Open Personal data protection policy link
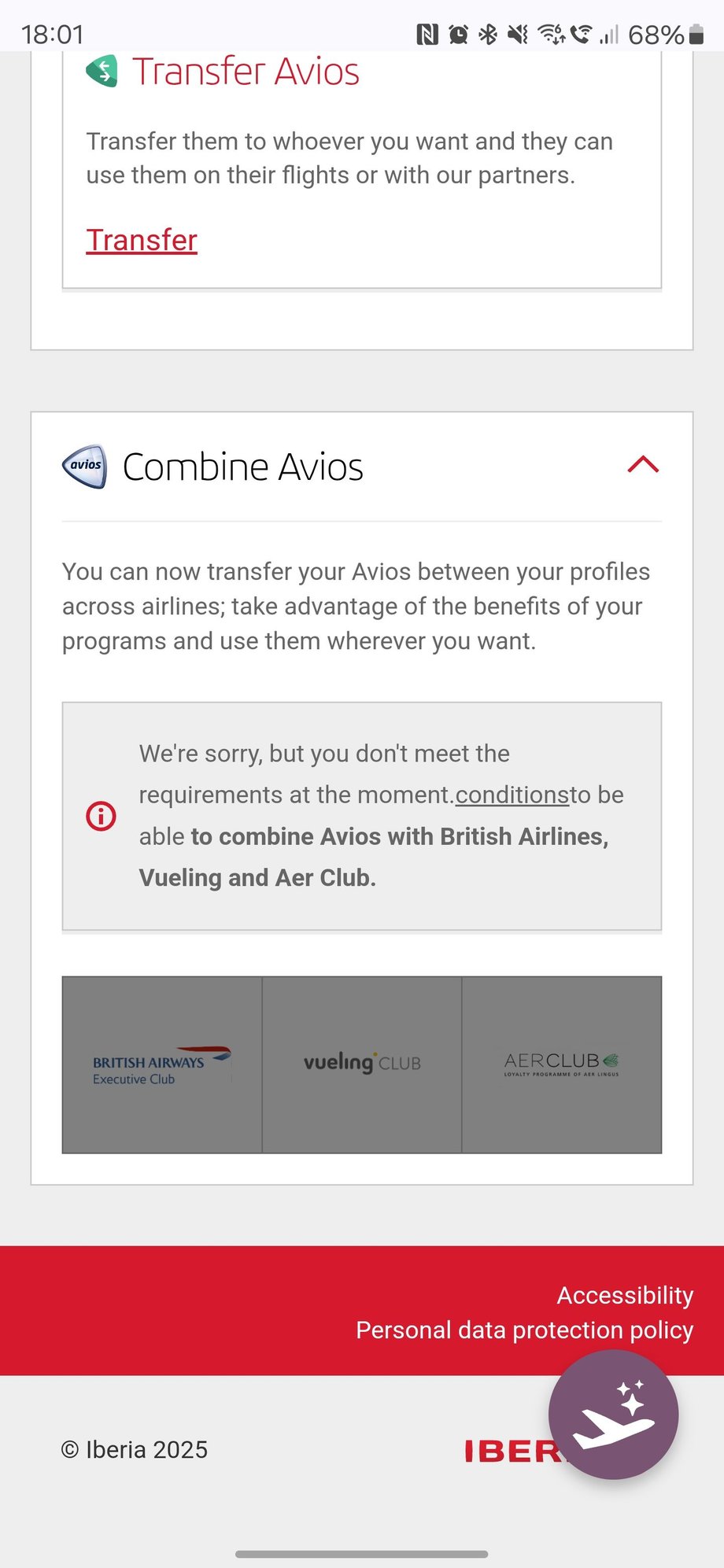Viewport: 724px width, 1568px height. pyautogui.click(x=524, y=1330)
